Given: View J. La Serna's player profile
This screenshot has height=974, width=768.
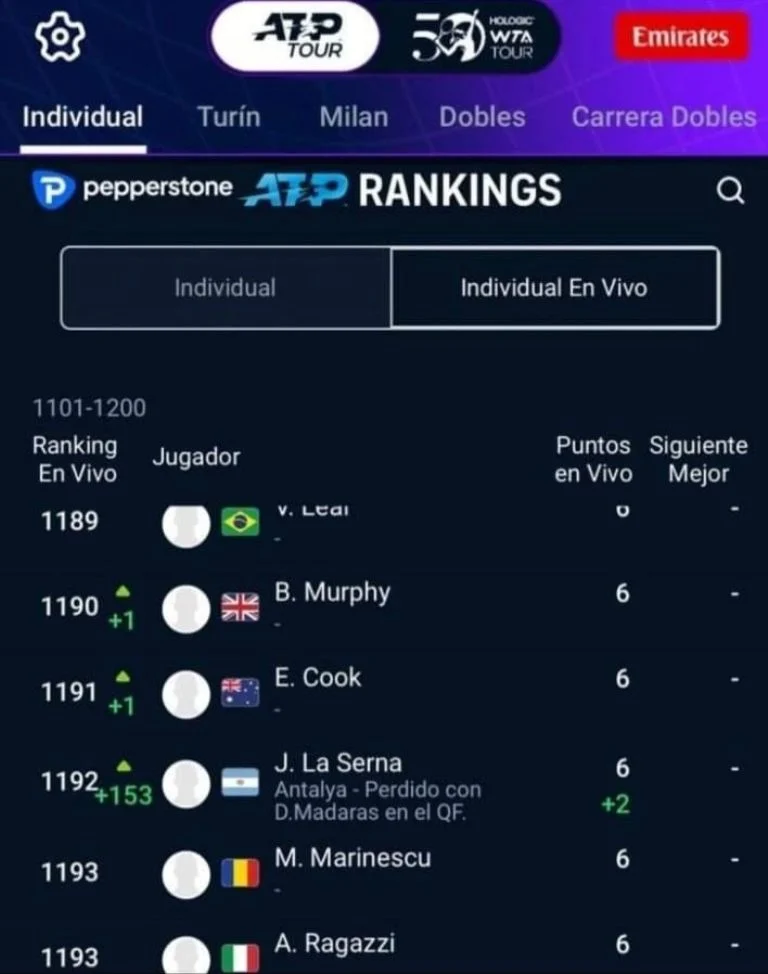Looking at the screenshot, I should pyautogui.click(x=338, y=764).
